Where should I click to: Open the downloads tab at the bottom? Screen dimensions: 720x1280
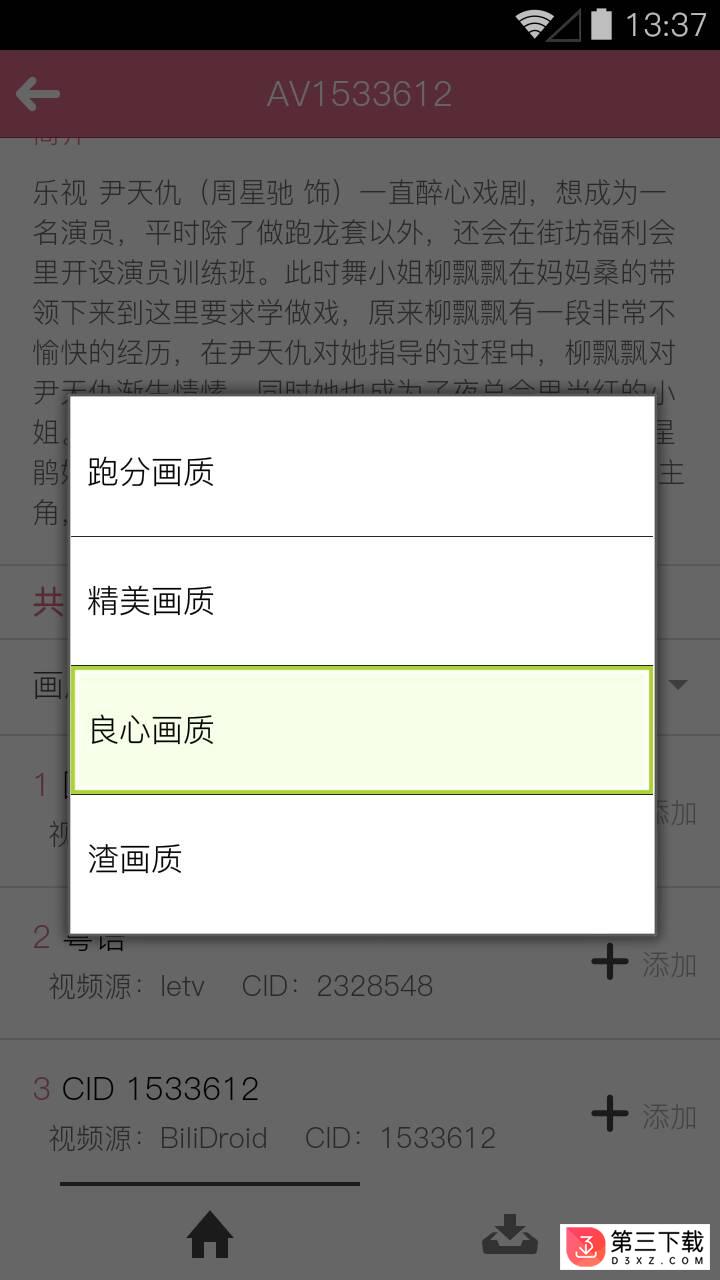coord(510,1235)
